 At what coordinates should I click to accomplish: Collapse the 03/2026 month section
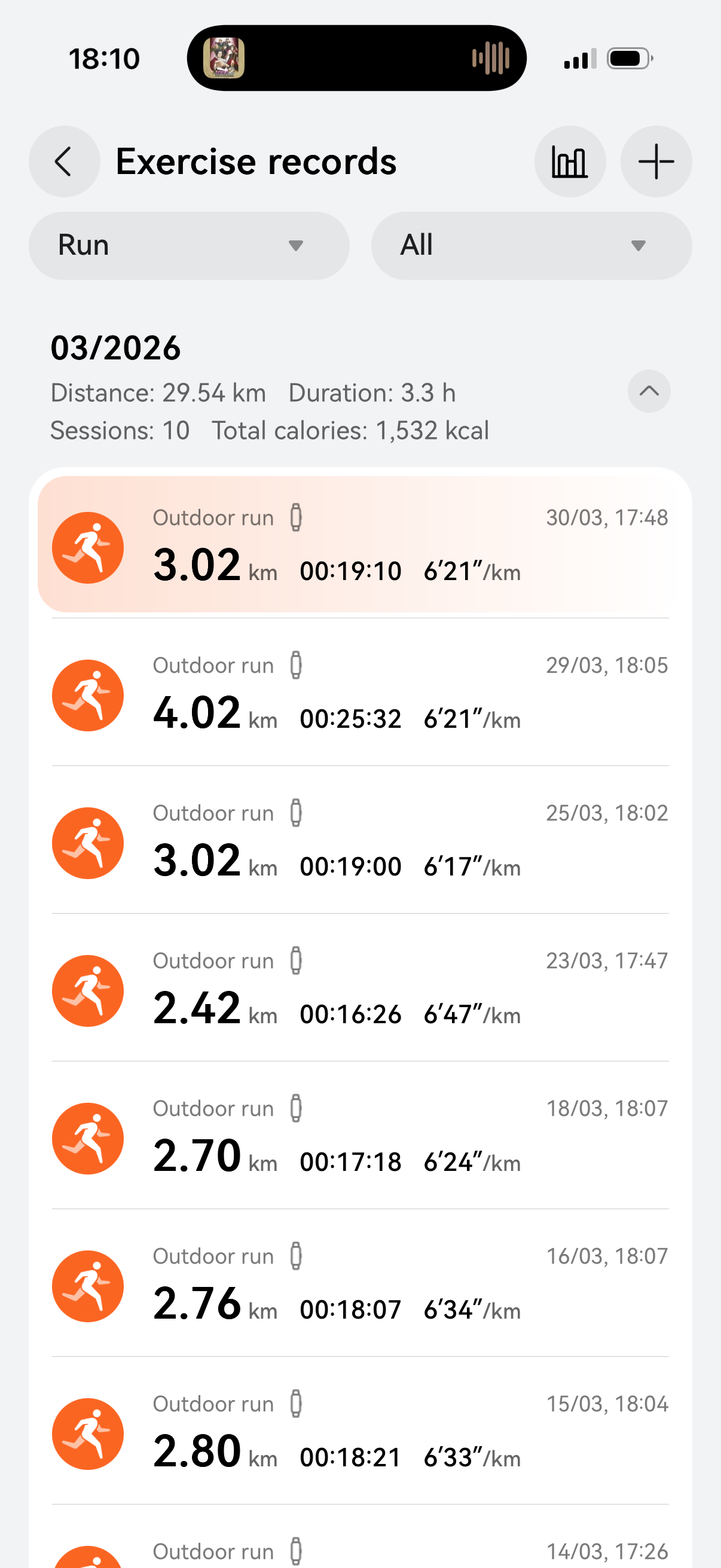pyautogui.click(x=649, y=391)
